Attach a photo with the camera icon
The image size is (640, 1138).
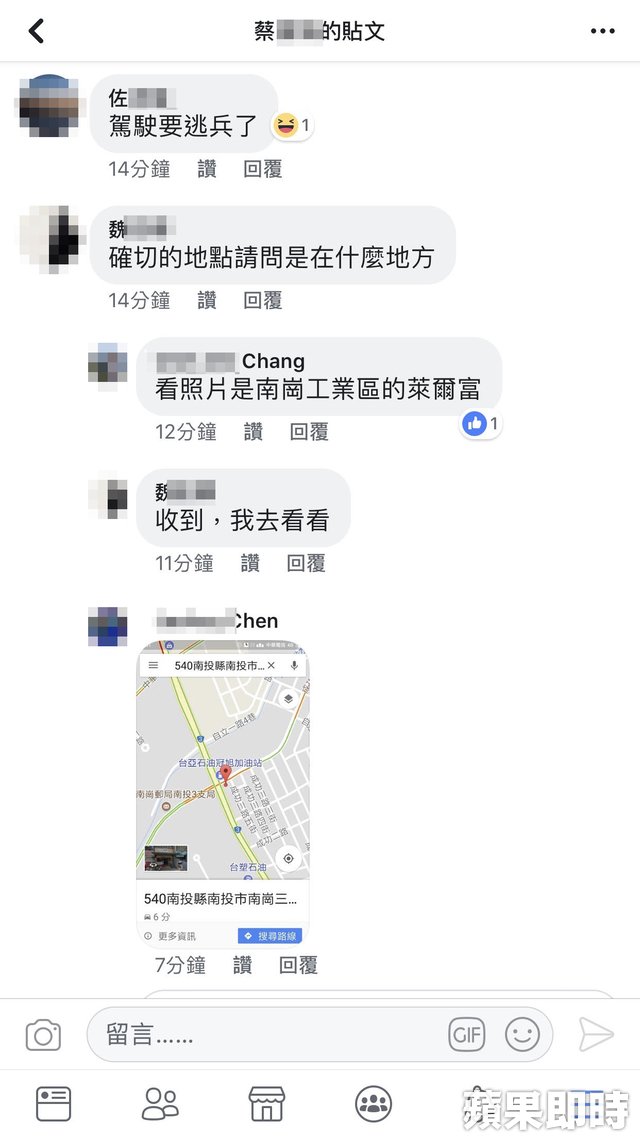tap(43, 1035)
